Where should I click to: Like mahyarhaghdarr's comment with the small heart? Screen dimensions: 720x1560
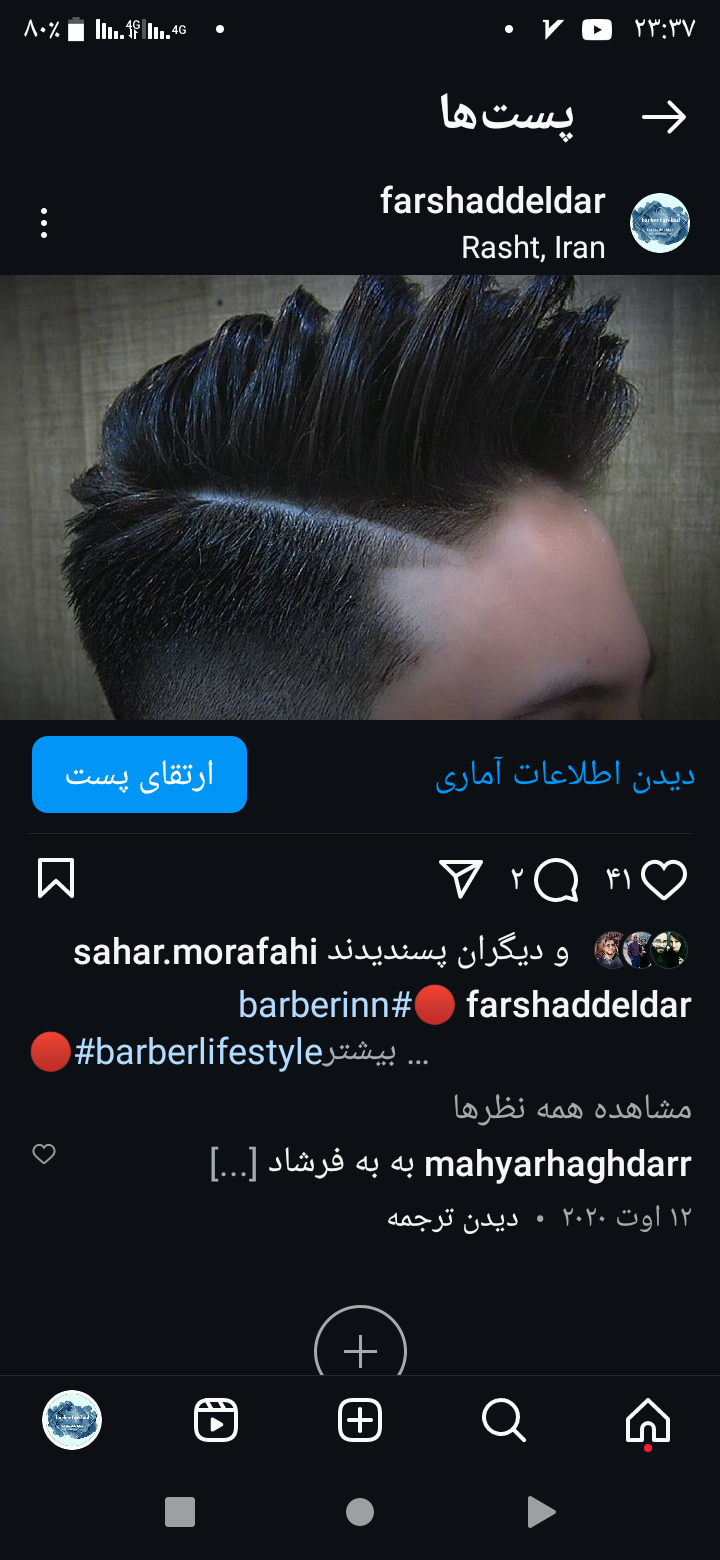[x=43, y=1153]
